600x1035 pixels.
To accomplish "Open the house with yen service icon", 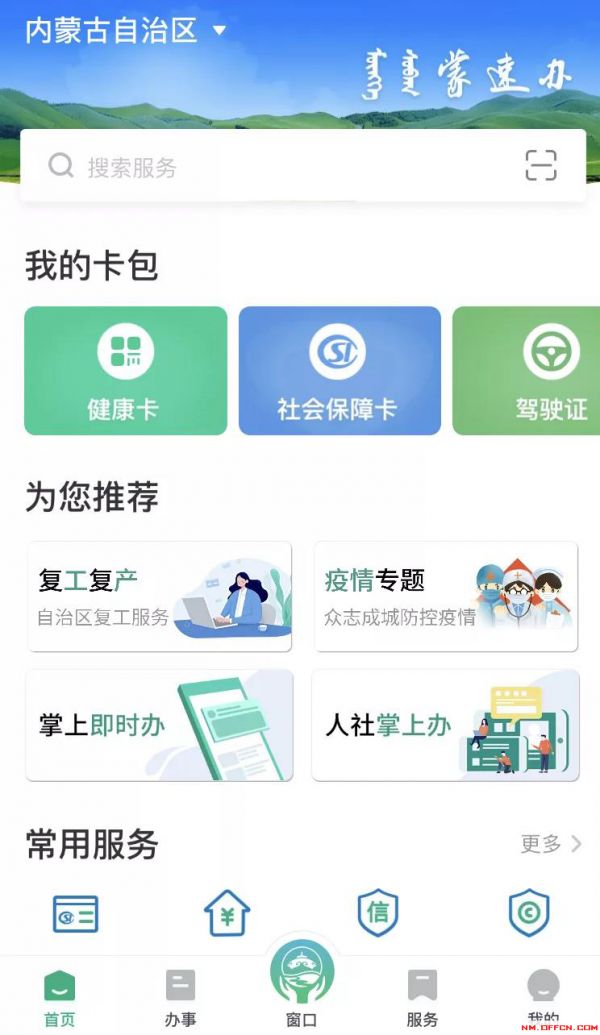I will pyautogui.click(x=227, y=913).
